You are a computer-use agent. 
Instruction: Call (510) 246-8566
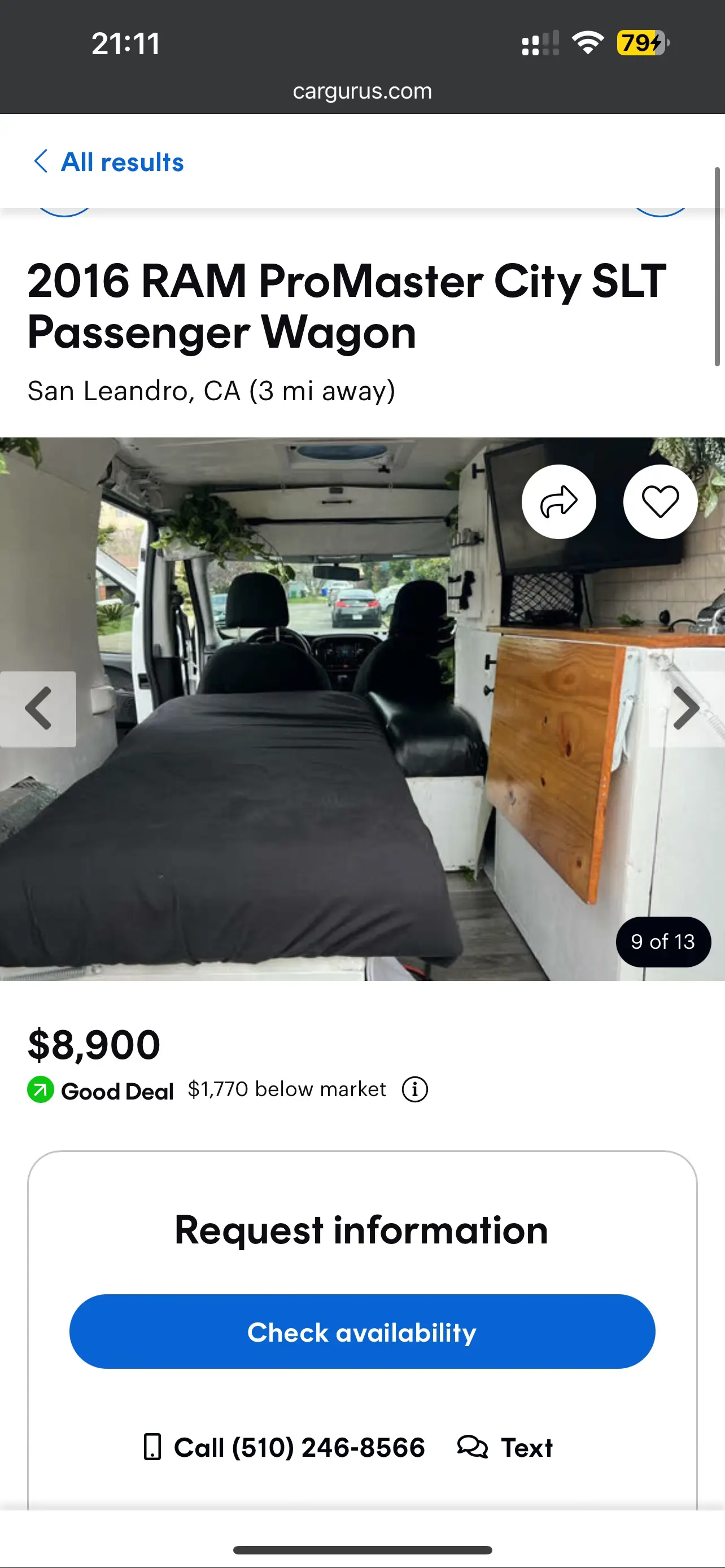click(x=284, y=1447)
